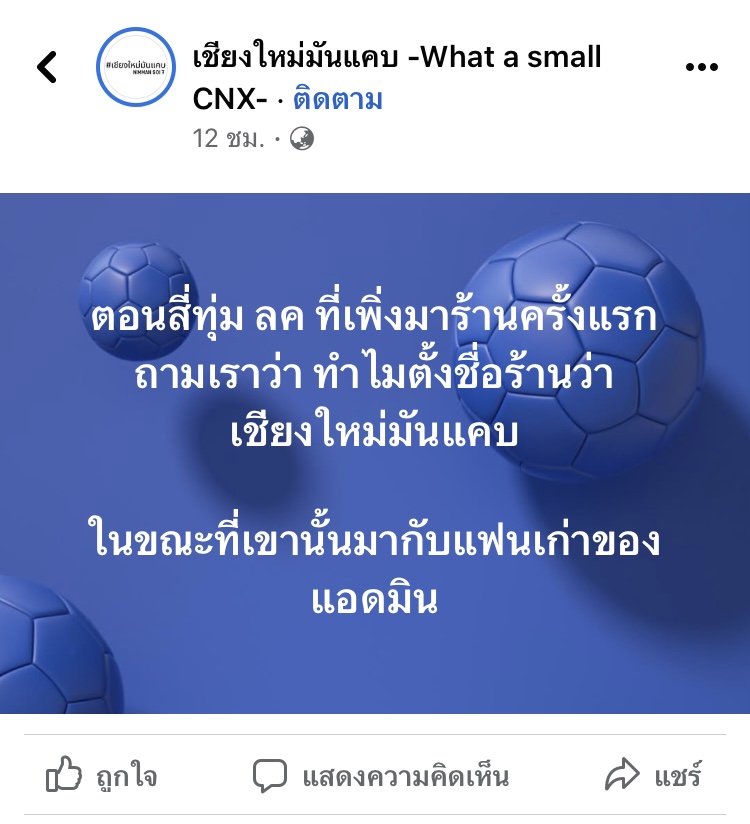Open the page's profile picture
Viewport: 750px width, 824px height.
(x=136, y=66)
